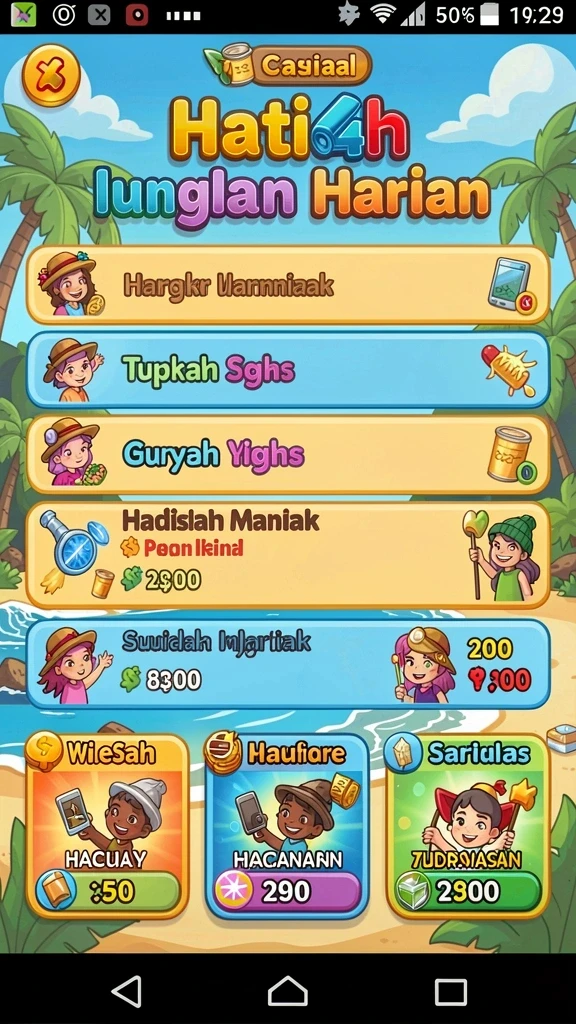The height and width of the screenshot is (1024, 576).
Task: Open the Hargkr Uannniaak row
Action: (288, 285)
